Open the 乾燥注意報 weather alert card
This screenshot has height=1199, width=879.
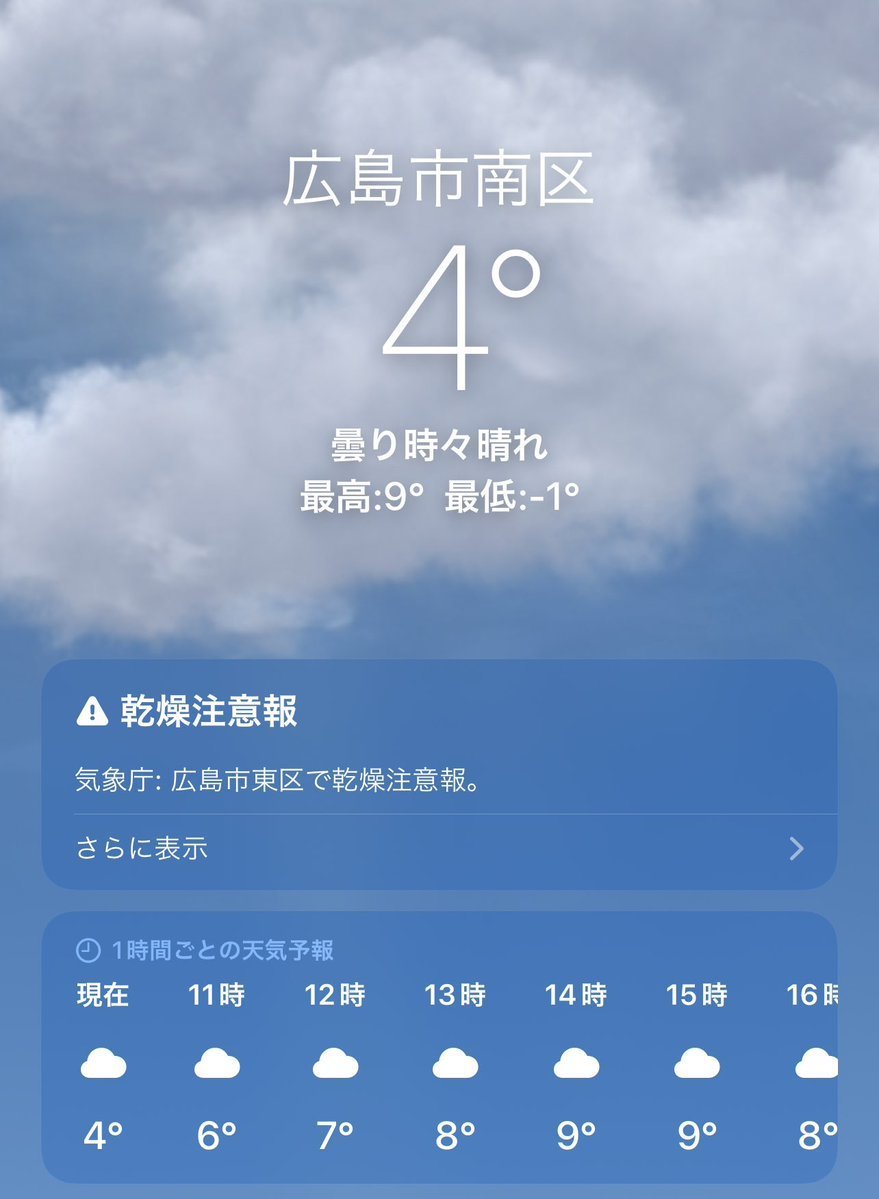pos(438,744)
